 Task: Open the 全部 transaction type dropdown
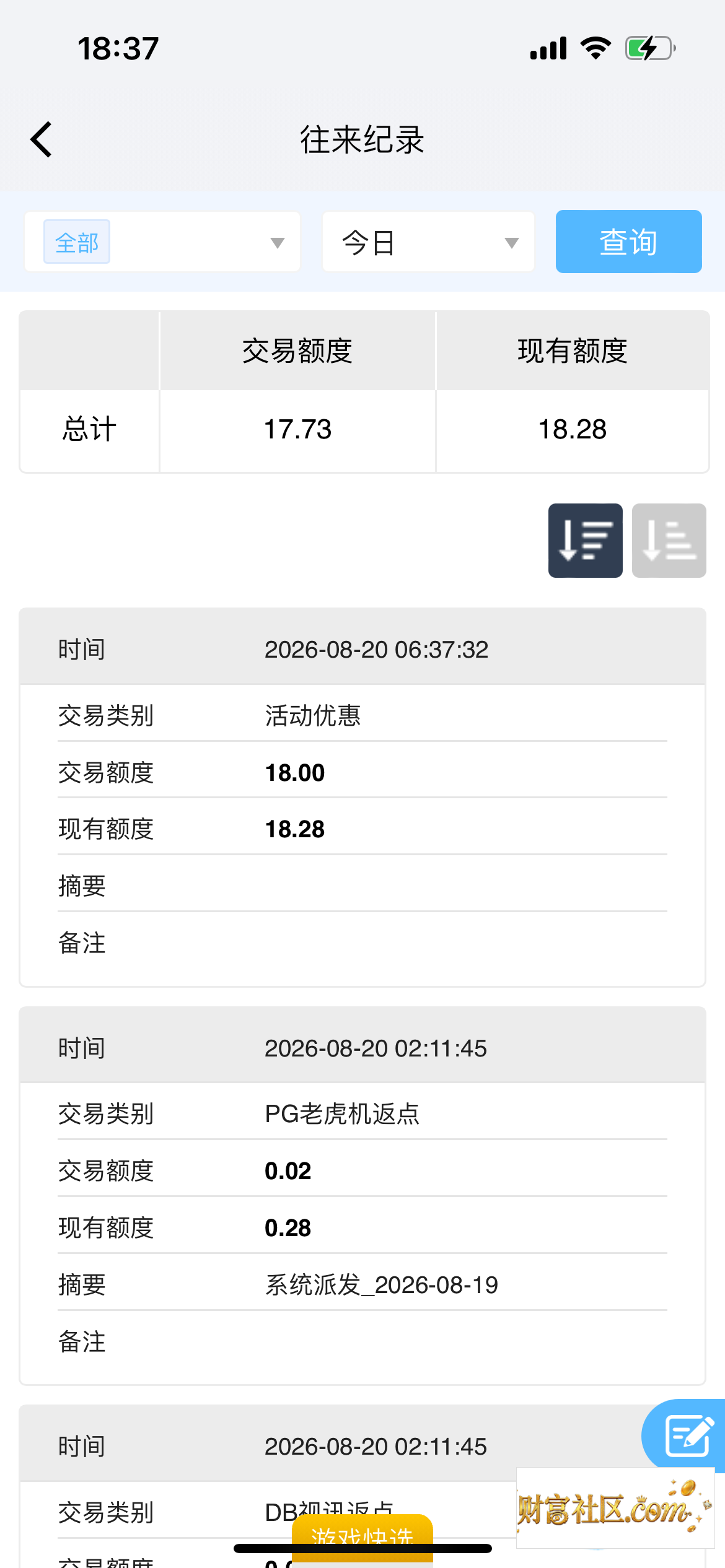tap(162, 242)
